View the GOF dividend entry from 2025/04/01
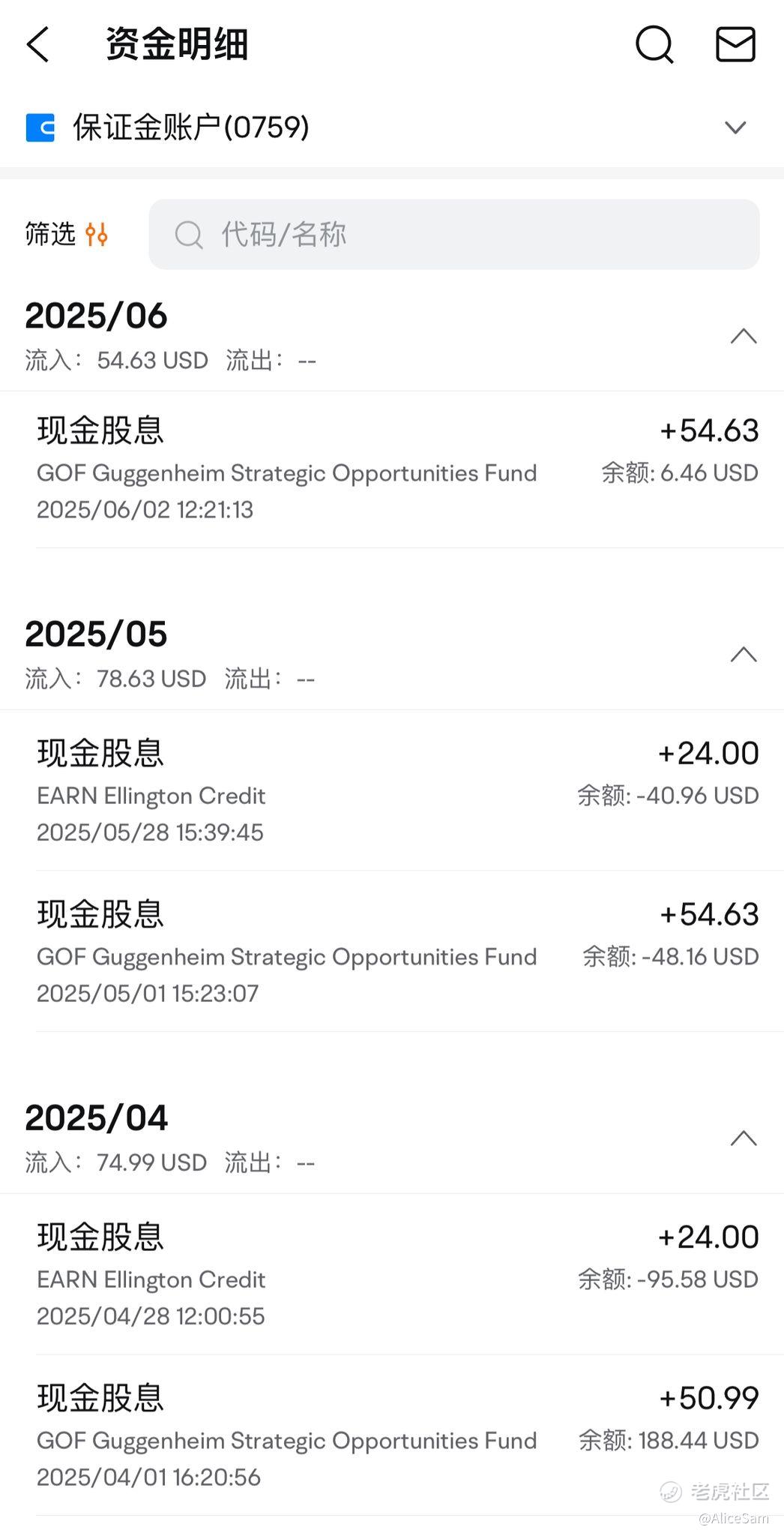 [398, 1435]
